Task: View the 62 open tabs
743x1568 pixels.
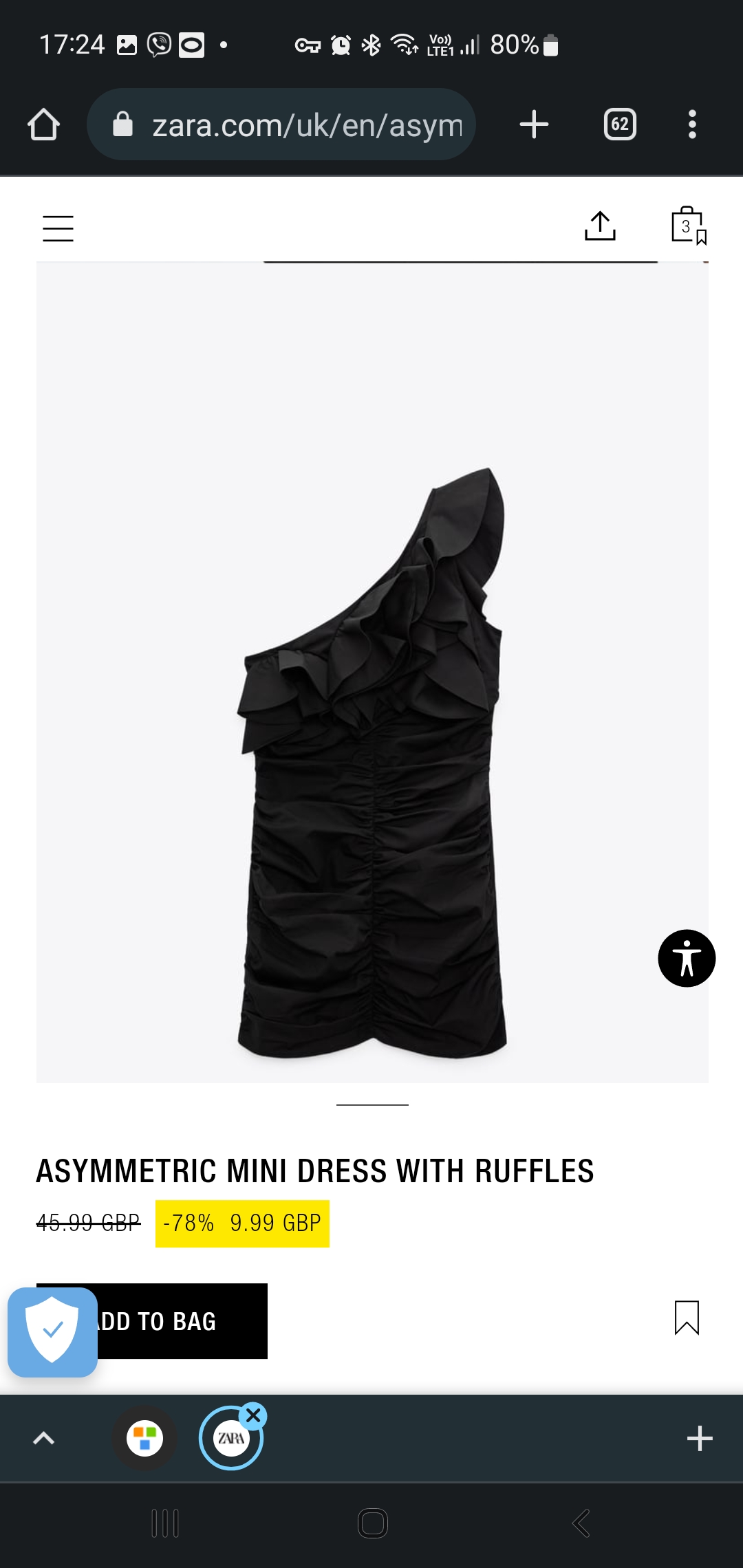Action: 620,124
